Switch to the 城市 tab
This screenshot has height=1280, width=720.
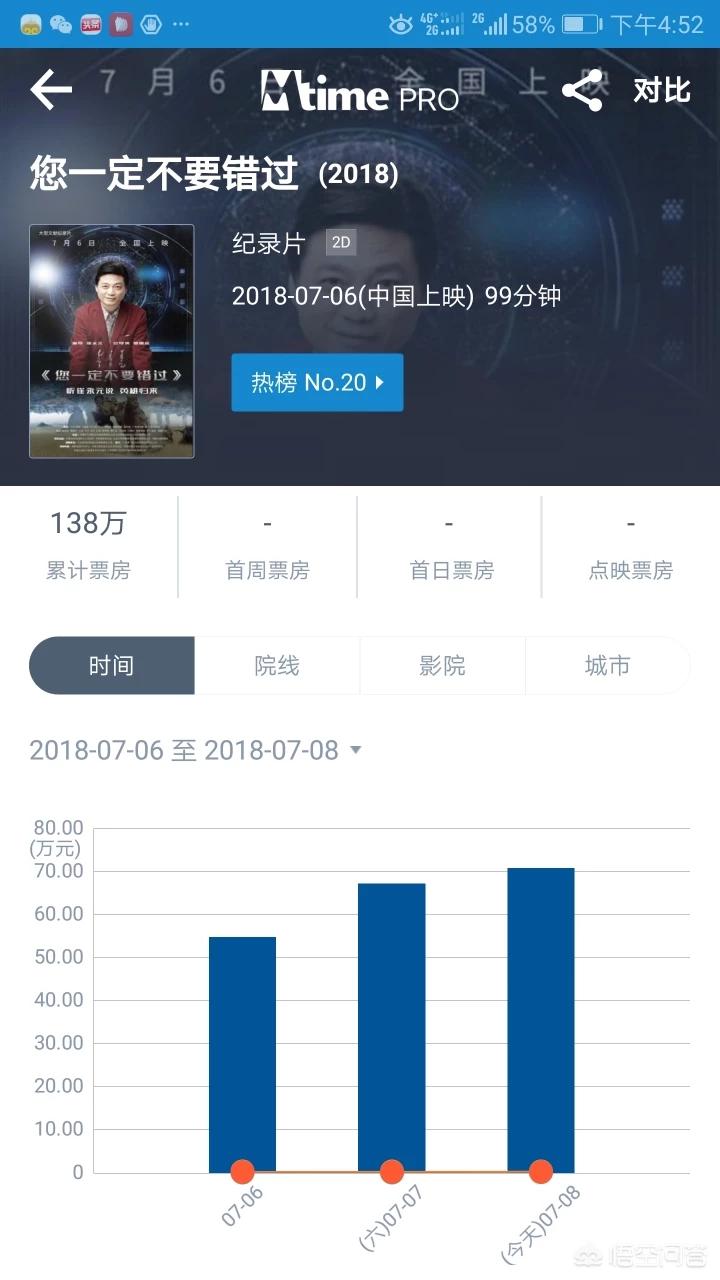(x=608, y=666)
